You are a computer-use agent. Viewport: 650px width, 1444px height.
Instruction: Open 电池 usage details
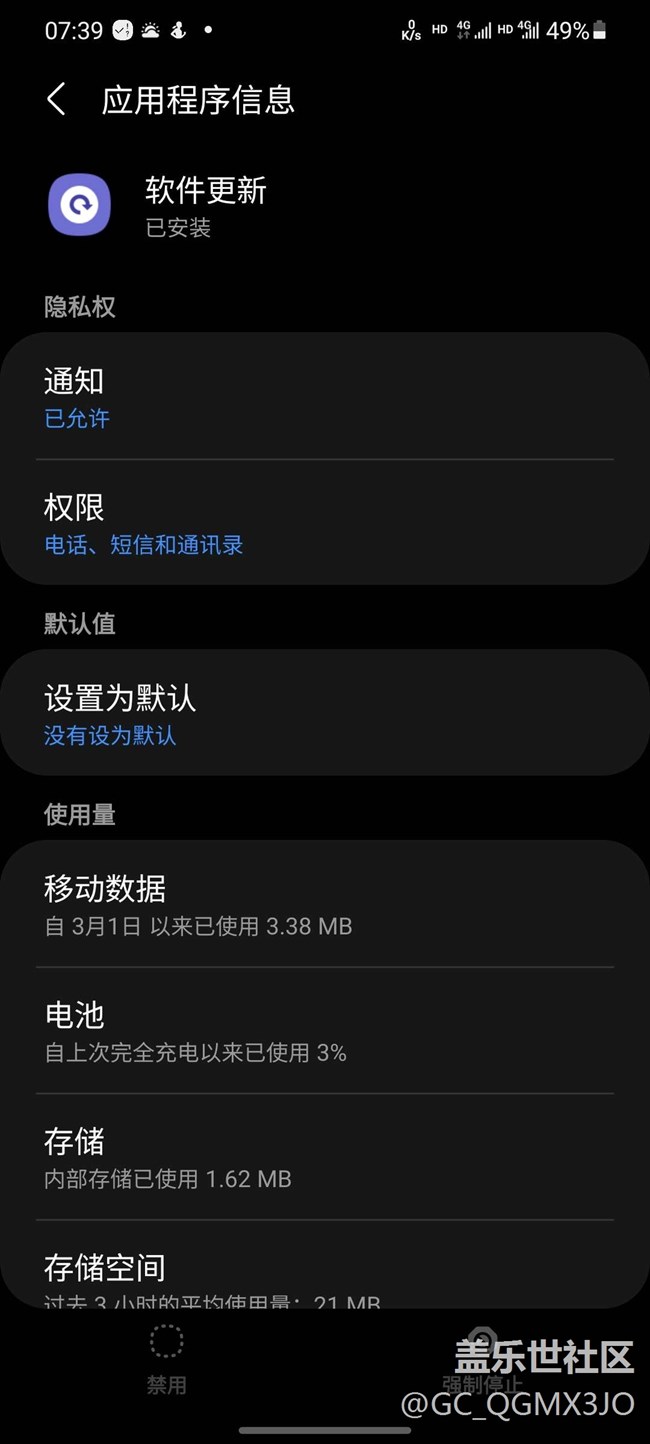coord(324,1031)
